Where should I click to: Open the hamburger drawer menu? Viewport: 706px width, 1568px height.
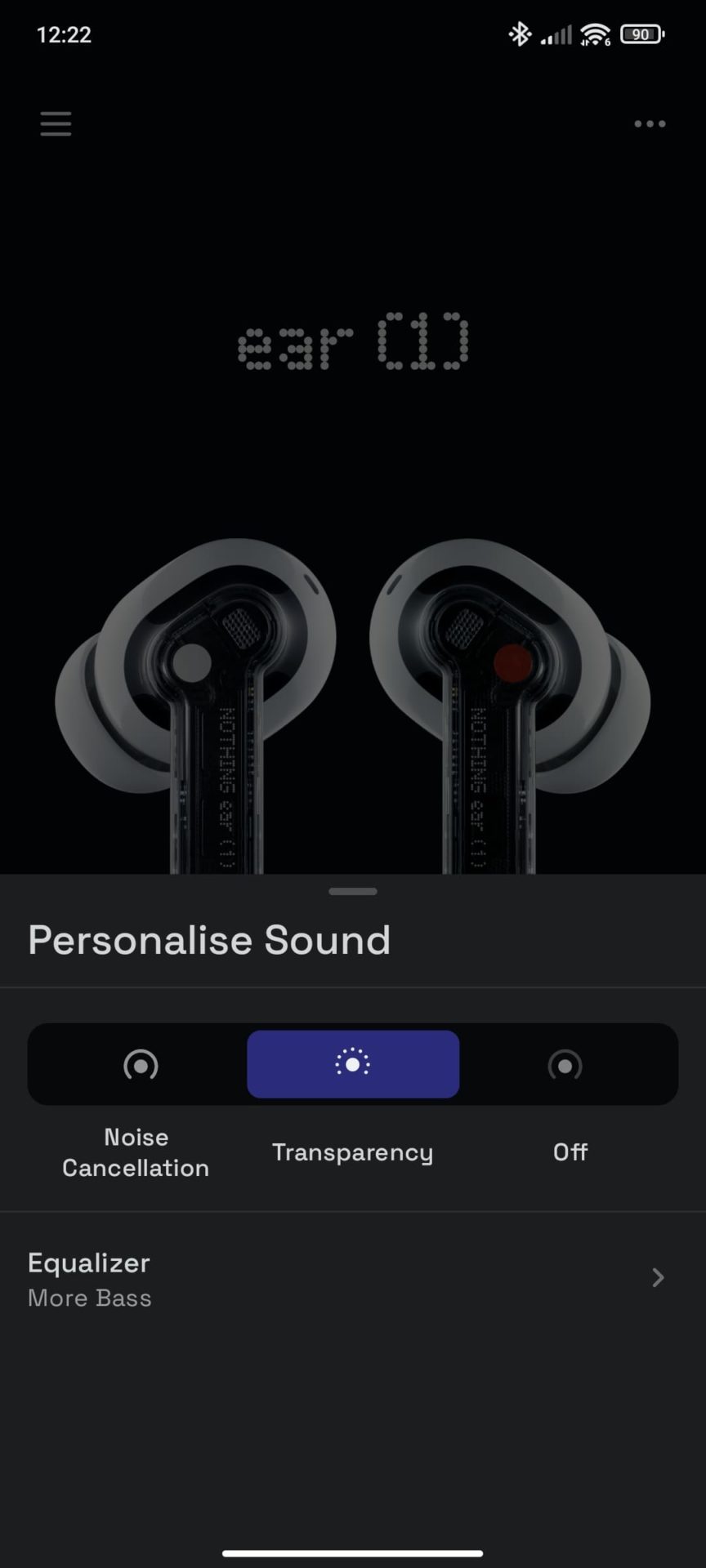click(56, 124)
